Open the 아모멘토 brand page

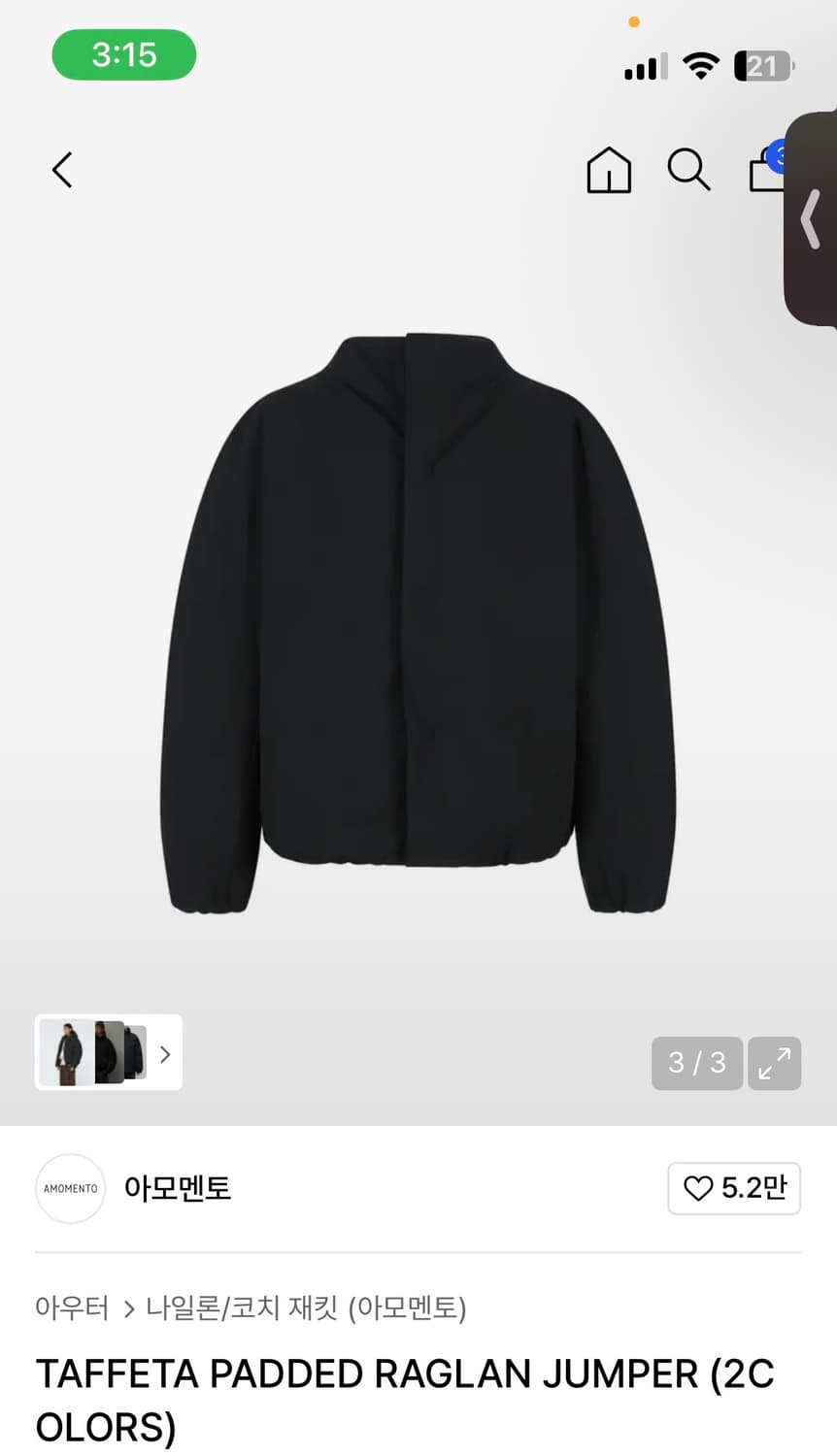[x=177, y=1188]
